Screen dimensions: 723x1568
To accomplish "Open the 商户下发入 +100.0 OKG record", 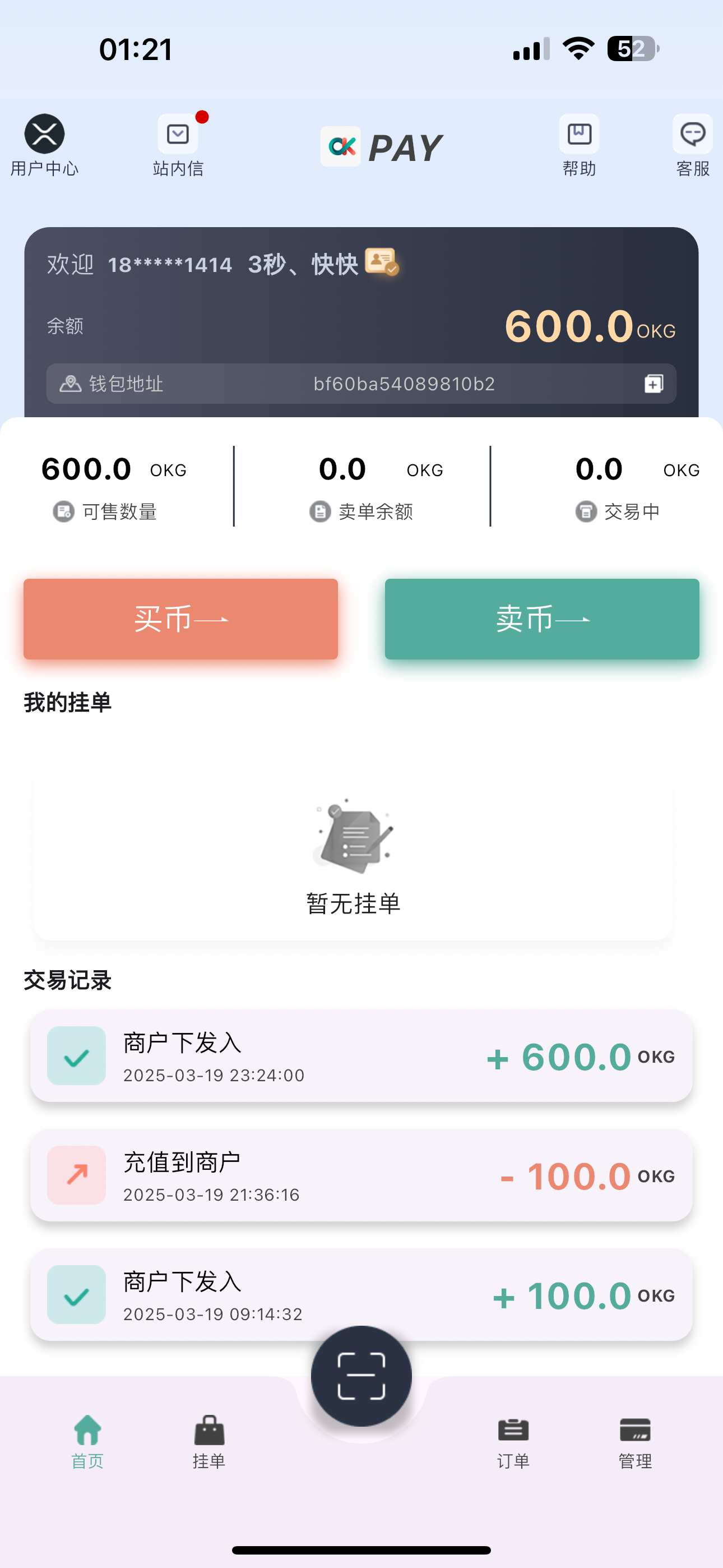I will click(361, 1295).
